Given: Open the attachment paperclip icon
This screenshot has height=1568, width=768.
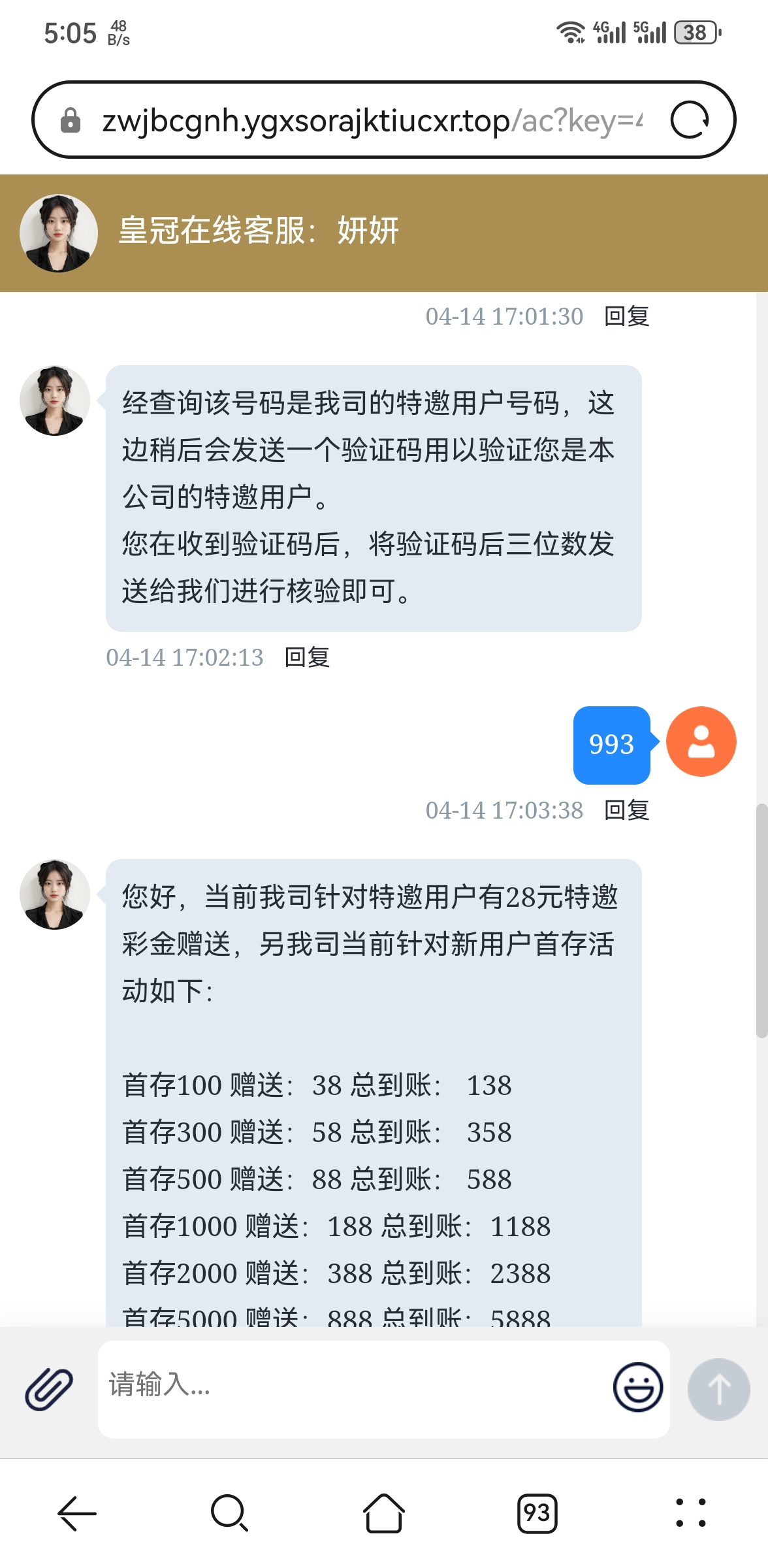Looking at the screenshot, I should [49, 1388].
